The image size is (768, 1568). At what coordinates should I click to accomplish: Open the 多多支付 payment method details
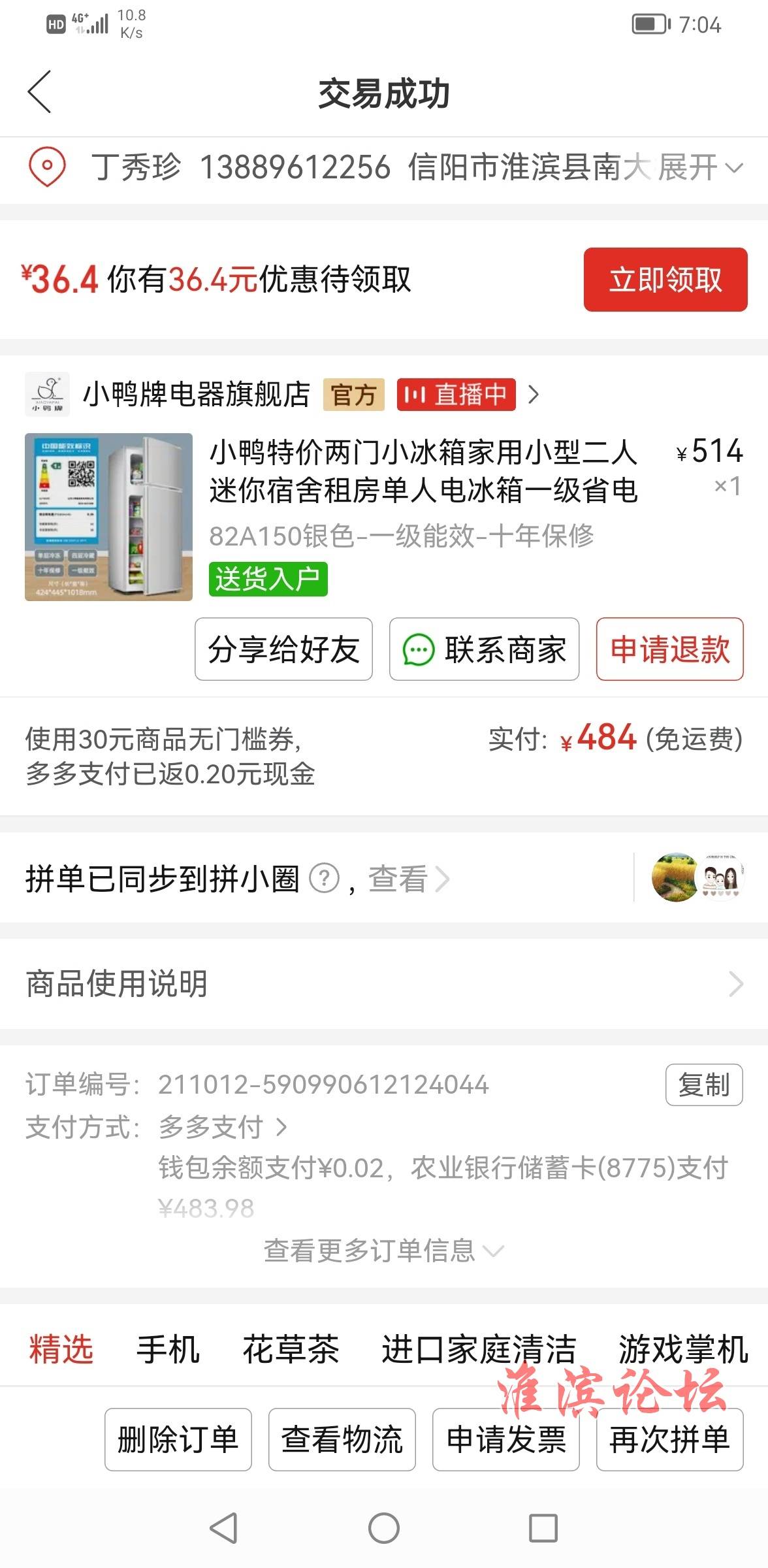[222, 1127]
